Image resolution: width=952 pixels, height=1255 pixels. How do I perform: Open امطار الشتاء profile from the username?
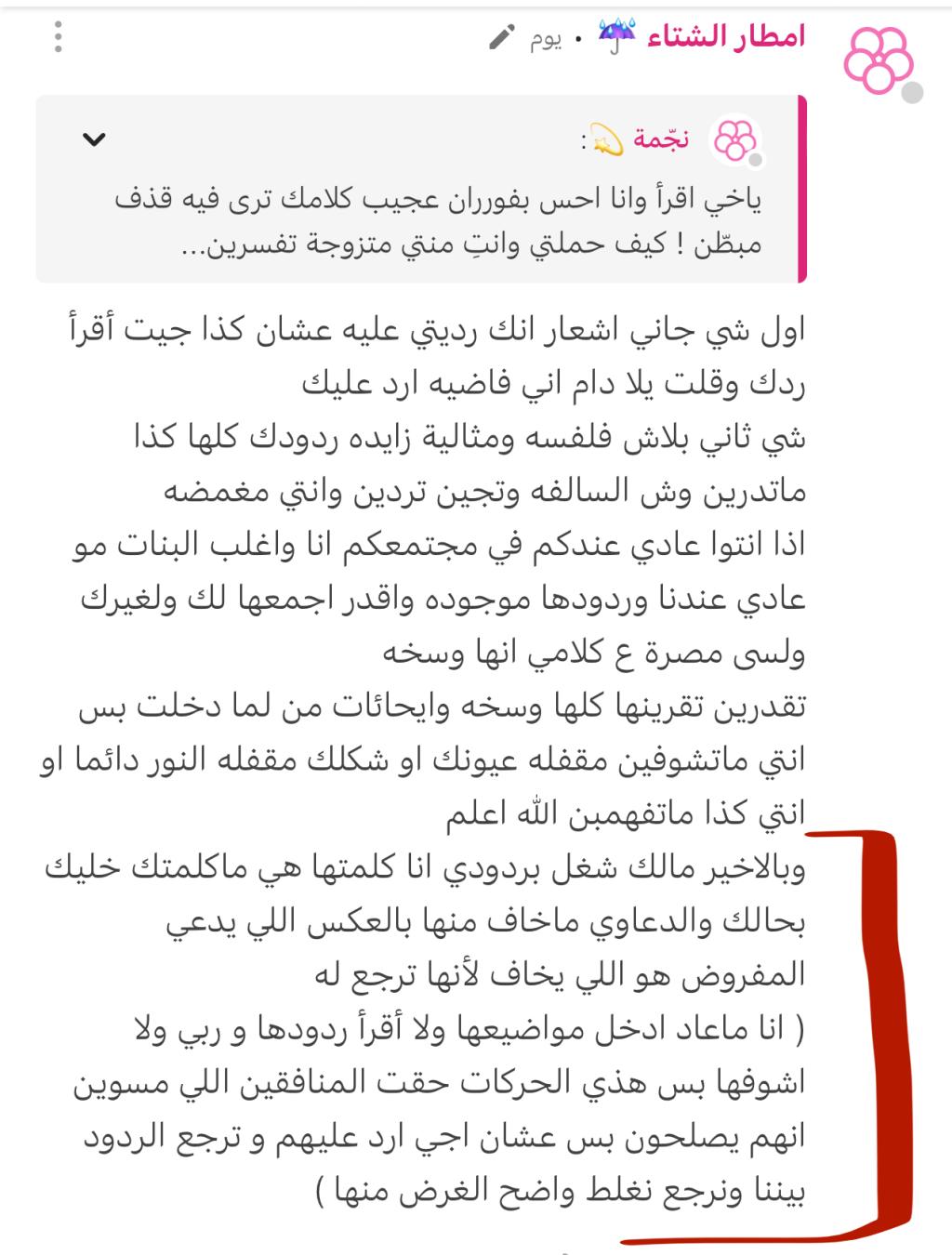tap(724, 37)
